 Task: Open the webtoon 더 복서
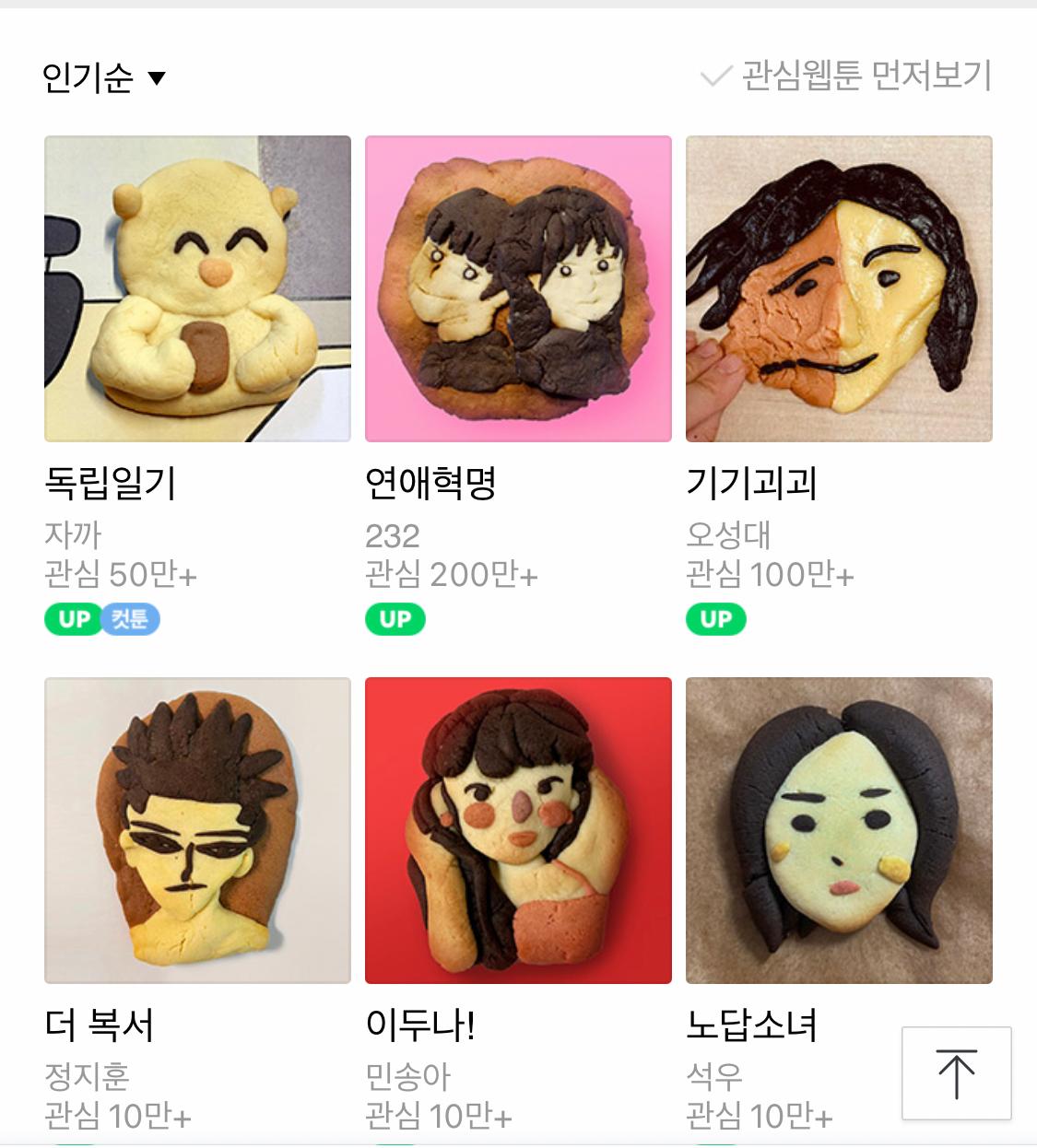(x=197, y=831)
